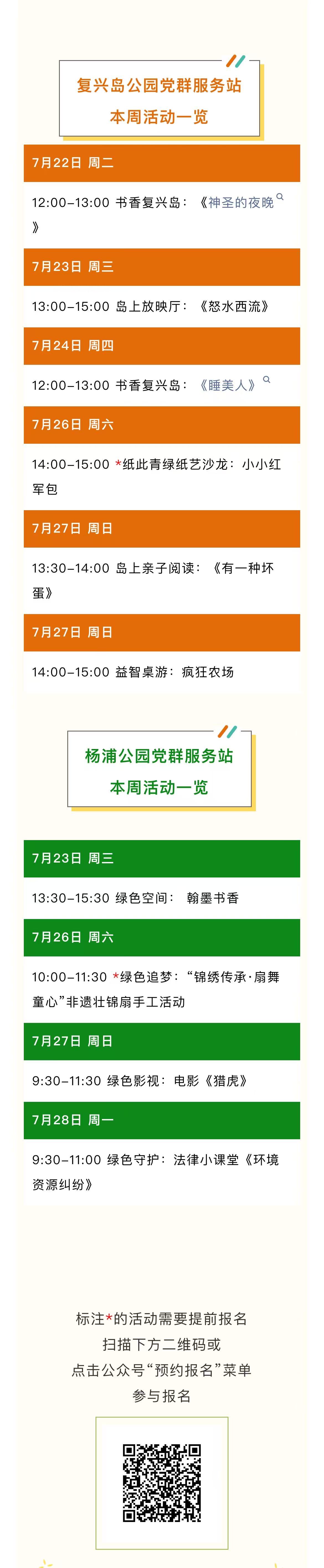The height and width of the screenshot is (1568, 324).
Task: Open the 《神圣的夜晚》 search link
Action: point(241,203)
